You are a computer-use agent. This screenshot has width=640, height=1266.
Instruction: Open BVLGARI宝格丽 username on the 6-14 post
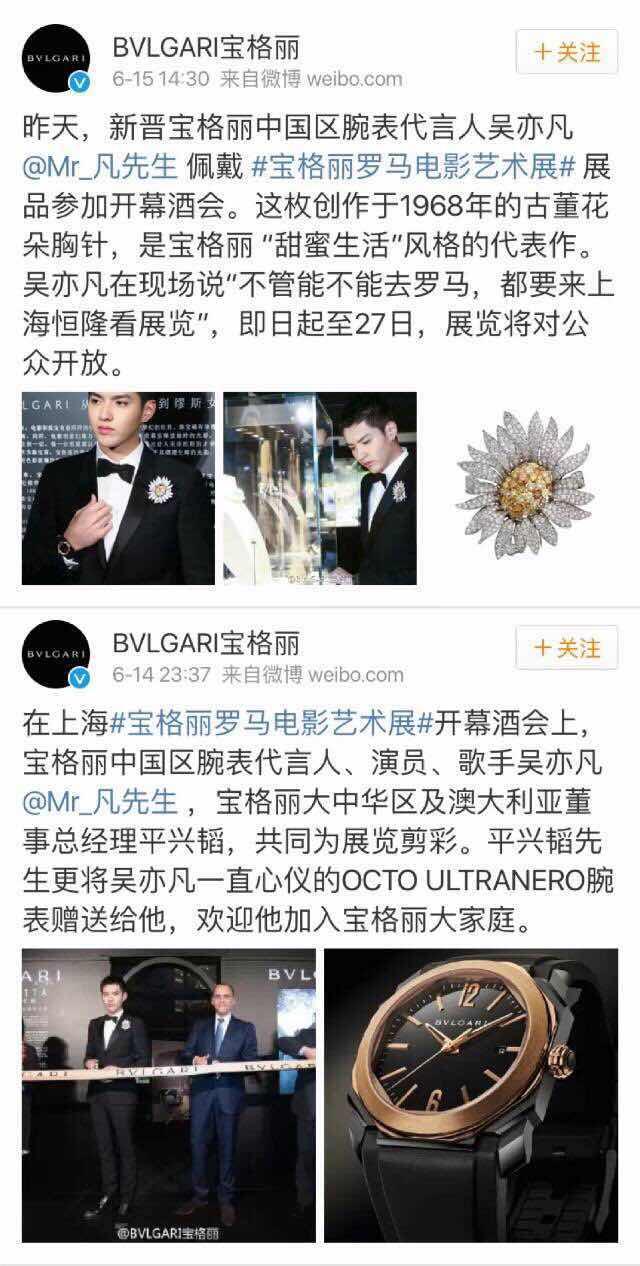pyautogui.click(x=206, y=642)
